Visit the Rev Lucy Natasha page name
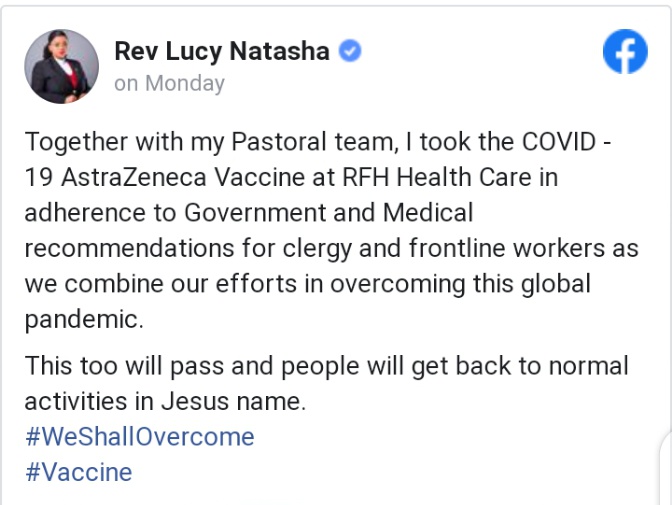The image size is (672, 505). [222, 51]
